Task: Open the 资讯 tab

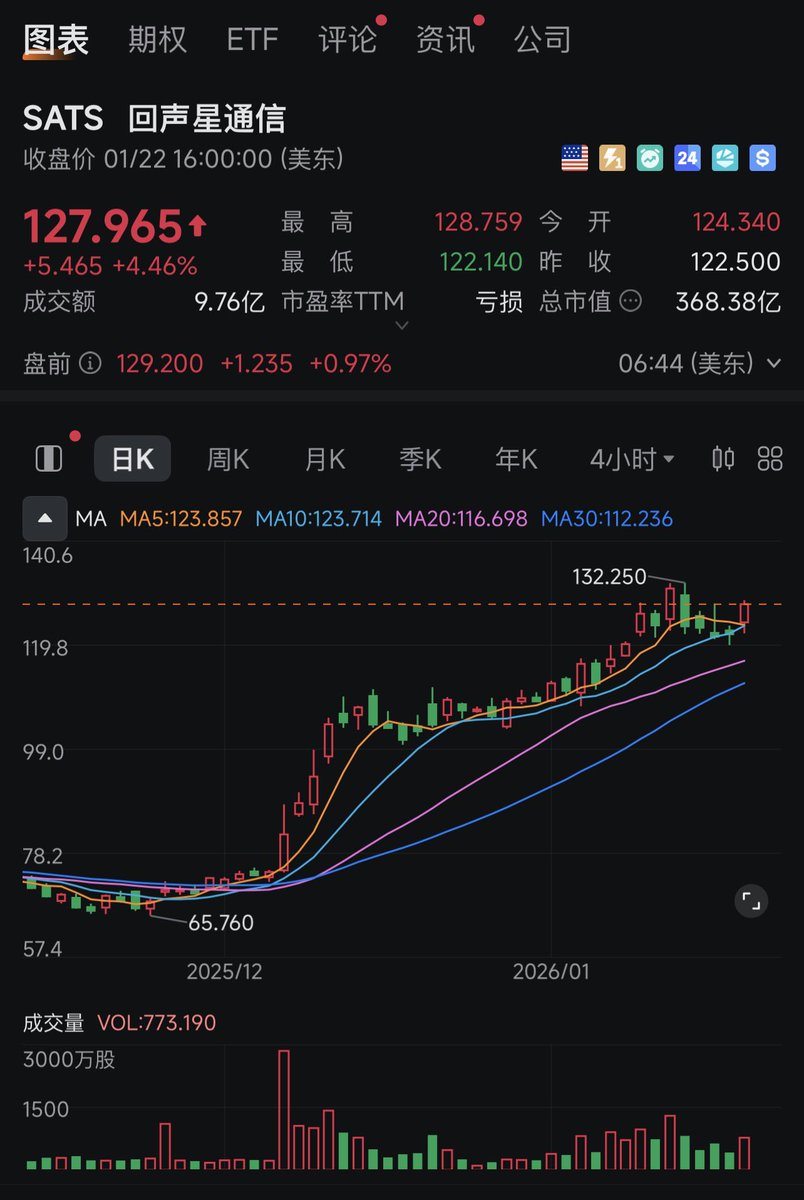Action: pos(445,40)
